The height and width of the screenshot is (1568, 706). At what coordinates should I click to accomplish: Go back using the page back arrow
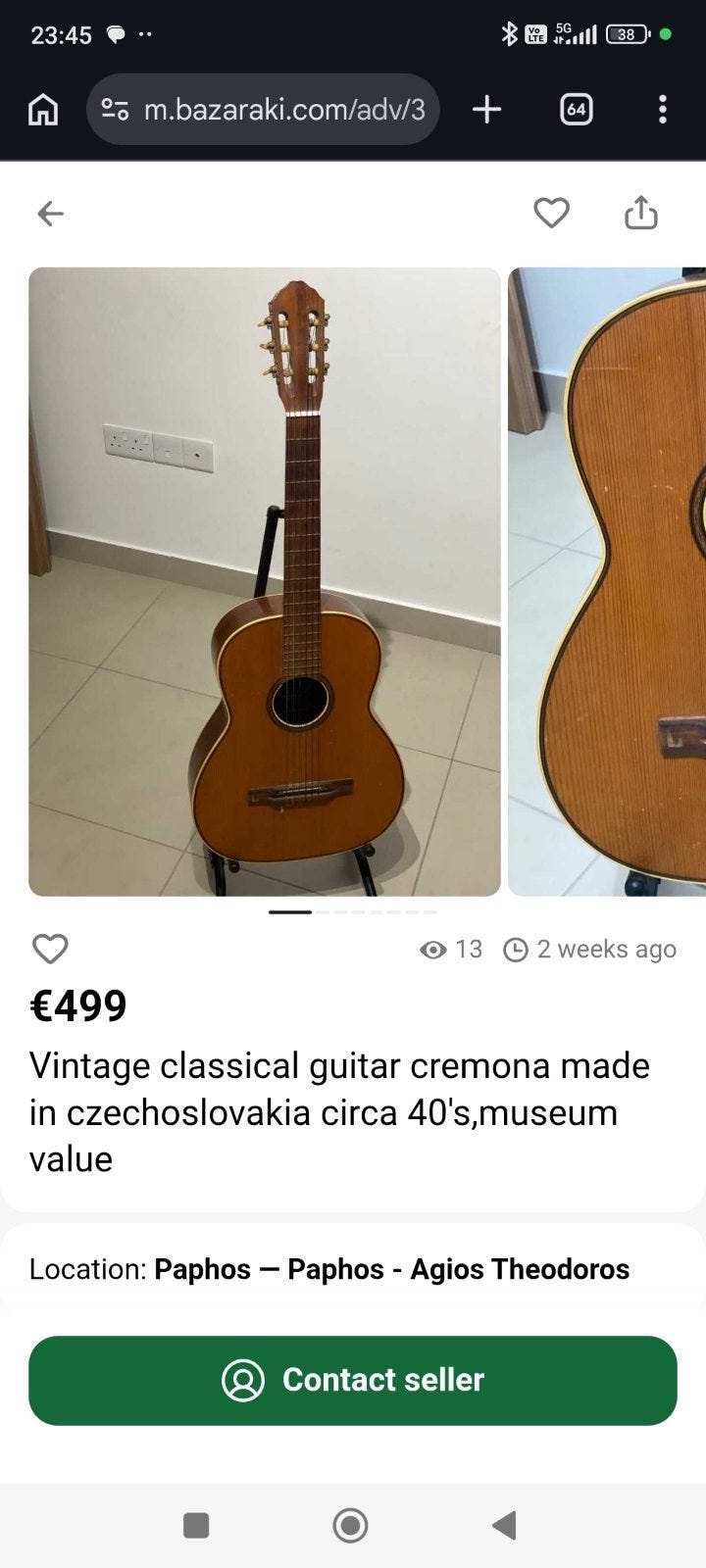50,213
